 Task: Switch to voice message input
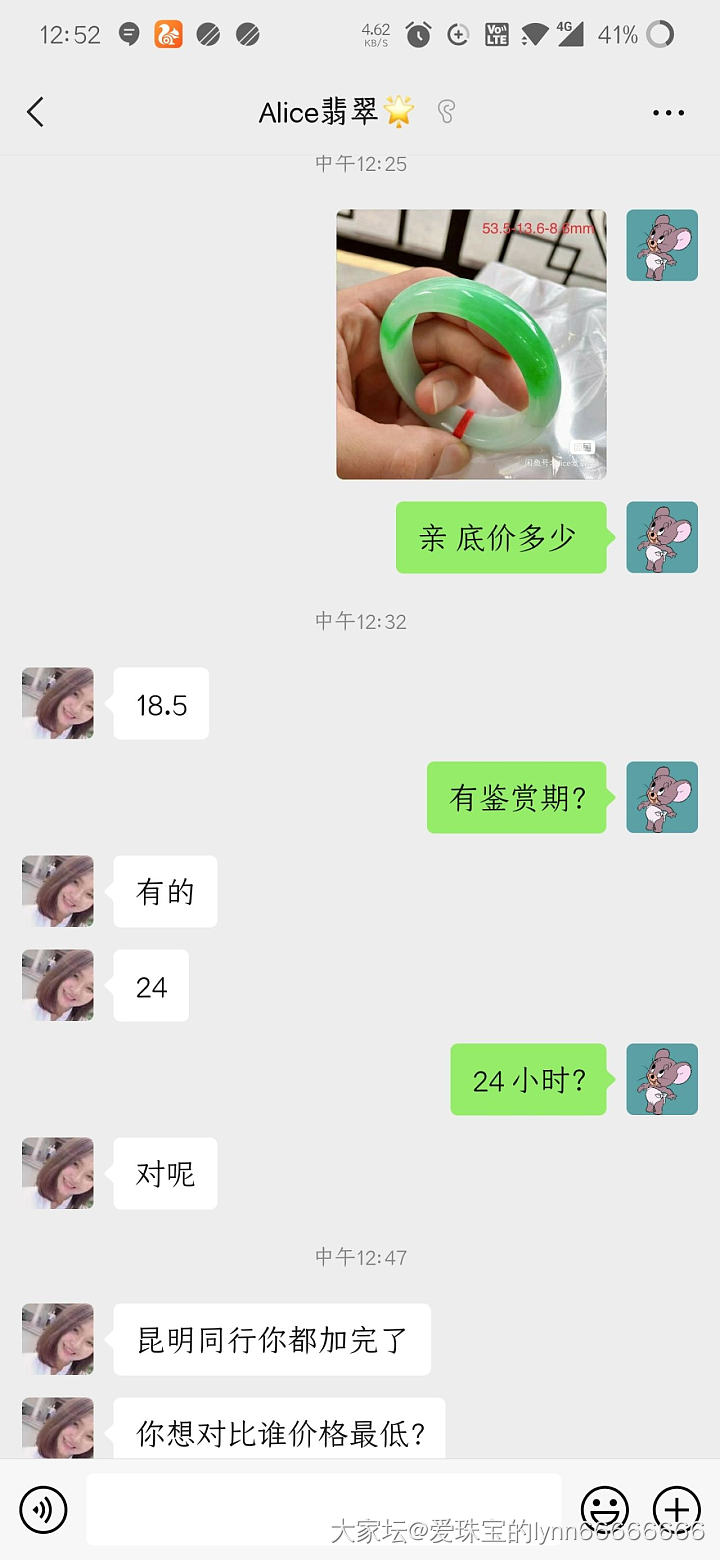tap(43, 1509)
